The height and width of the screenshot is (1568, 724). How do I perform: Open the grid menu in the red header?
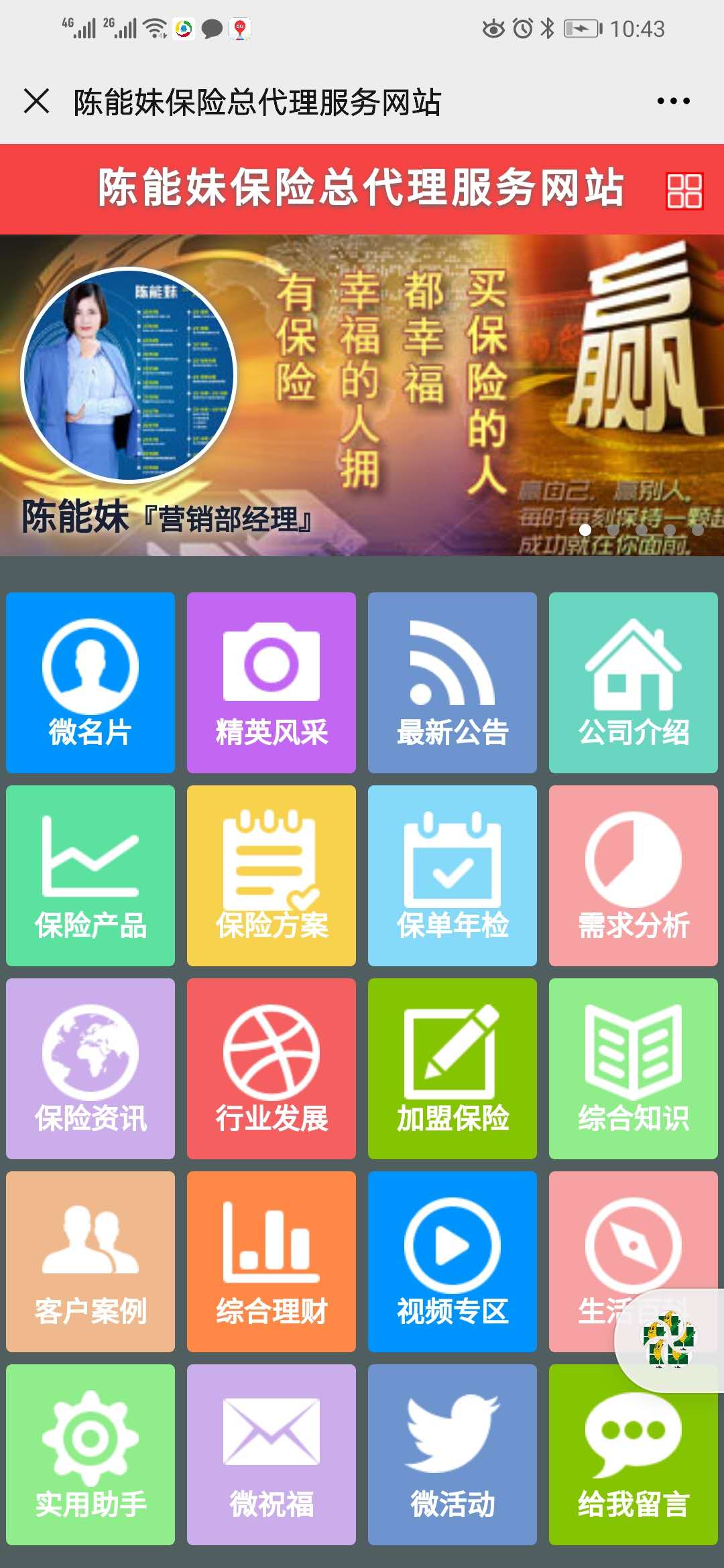[684, 190]
